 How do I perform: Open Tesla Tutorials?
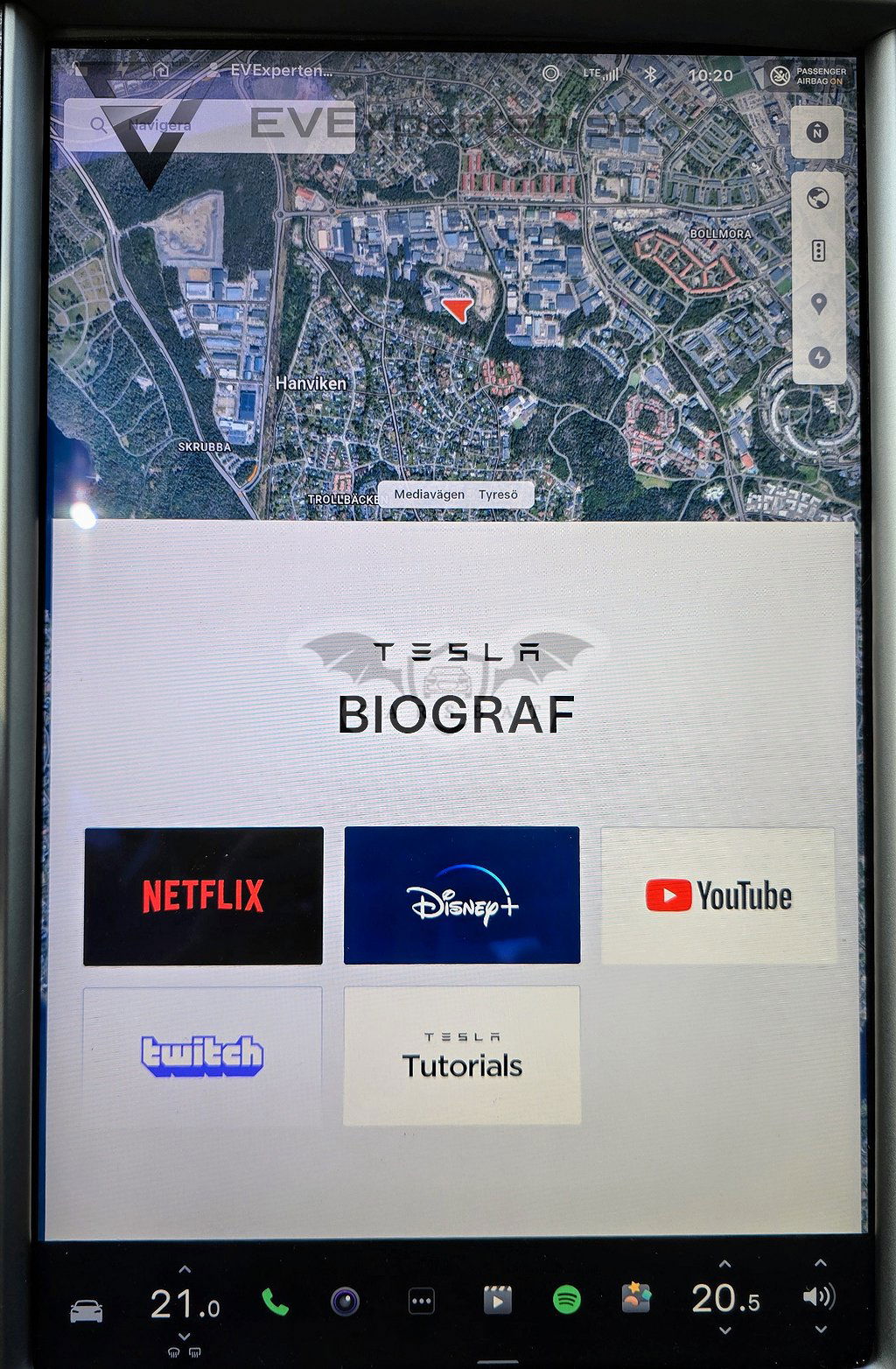coord(462,1056)
